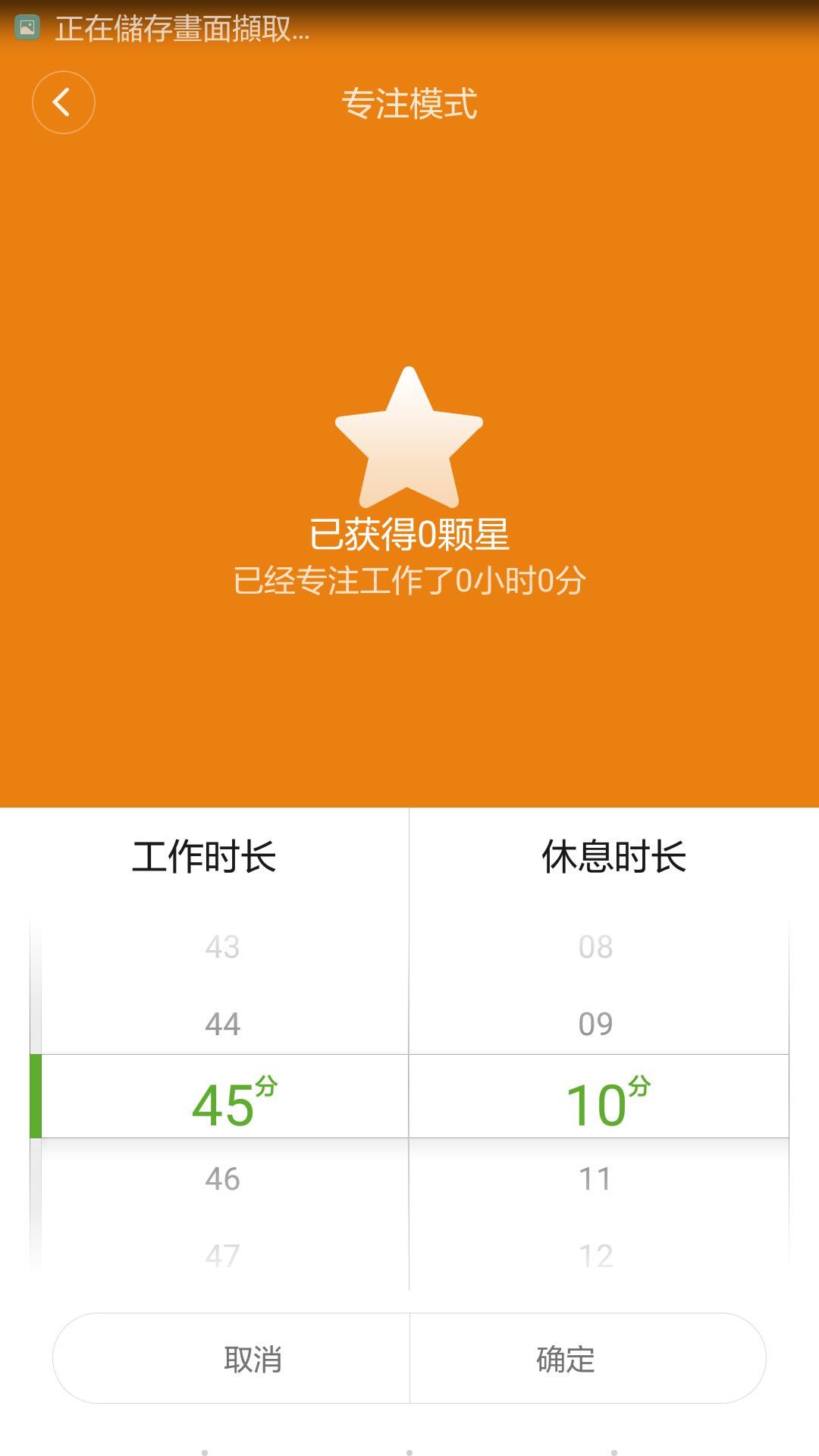Select 46 in the 工作时长 picker
This screenshot has height=1456, width=819.
click(x=223, y=1179)
